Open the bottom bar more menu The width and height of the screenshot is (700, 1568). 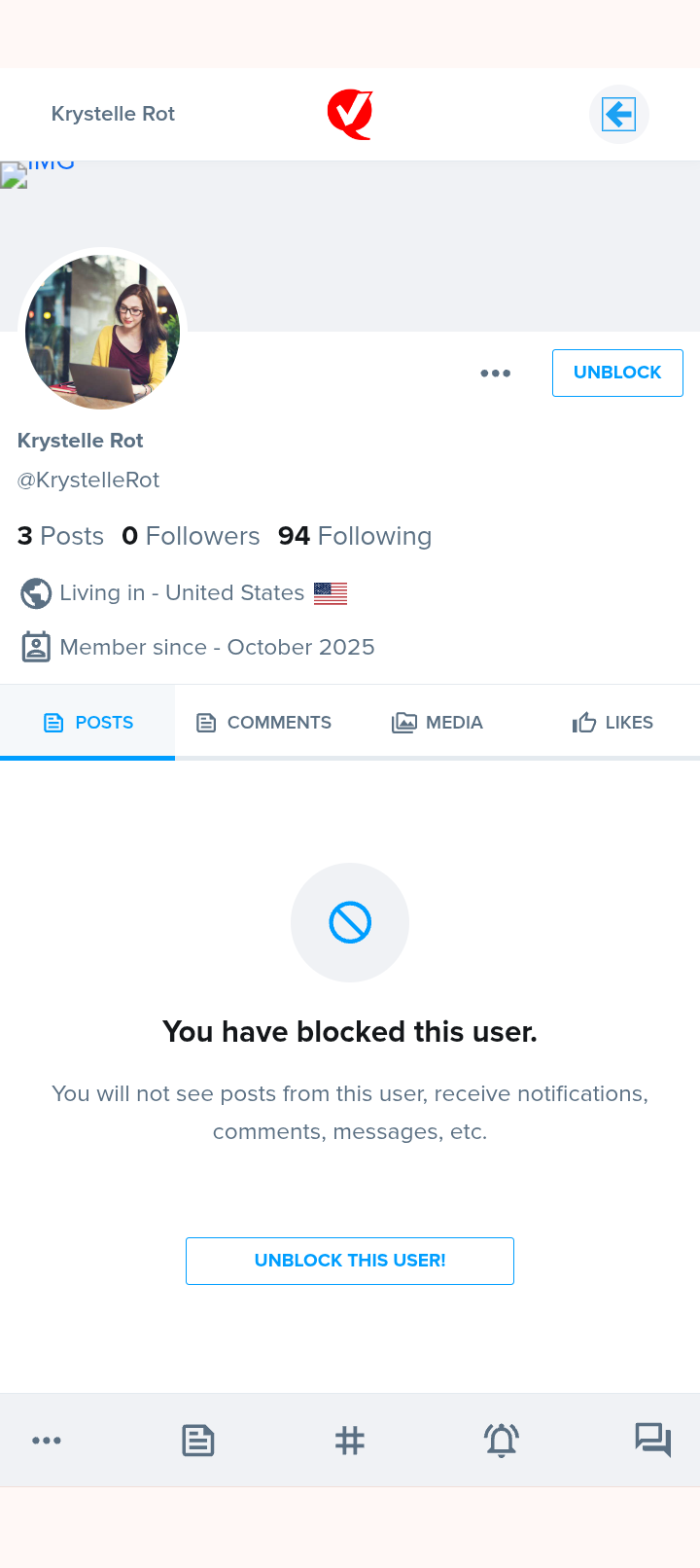pyautogui.click(x=47, y=1441)
